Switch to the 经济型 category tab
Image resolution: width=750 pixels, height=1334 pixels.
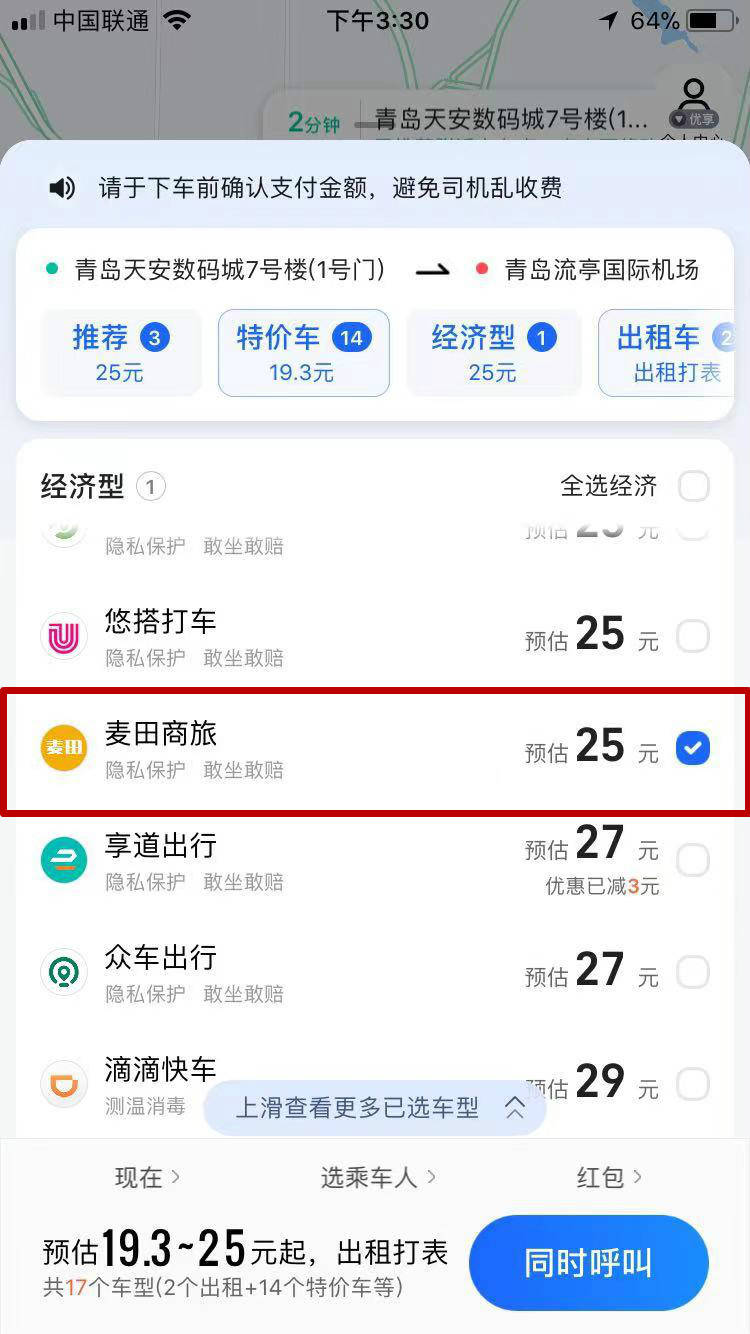coord(493,352)
